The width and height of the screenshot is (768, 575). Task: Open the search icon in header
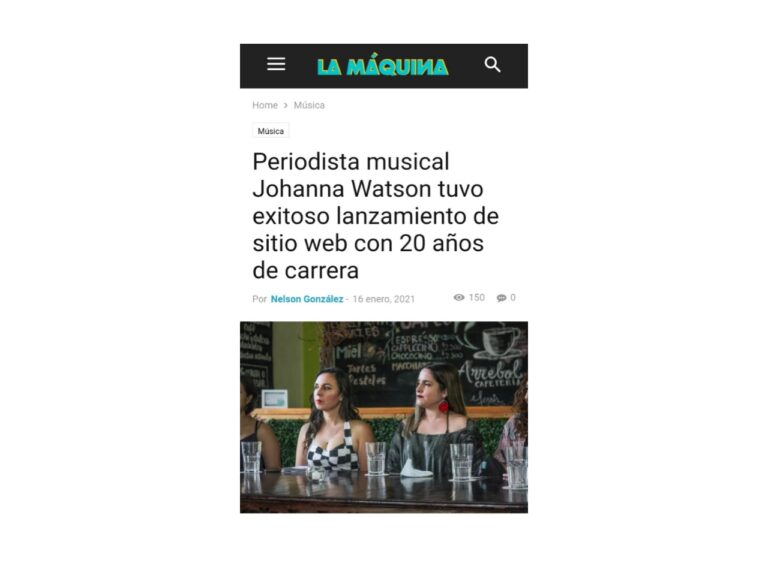492,64
